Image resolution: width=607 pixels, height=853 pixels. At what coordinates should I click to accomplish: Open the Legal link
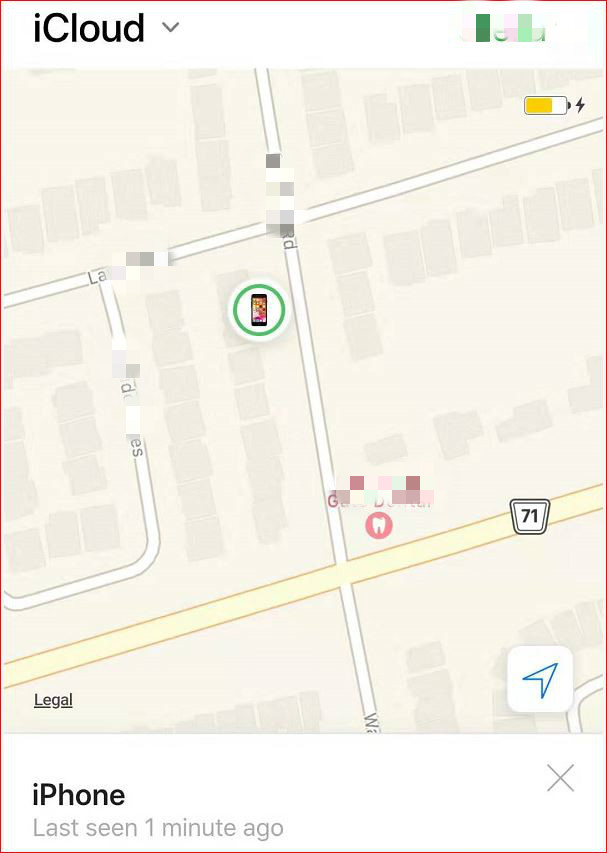coord(53,700)
